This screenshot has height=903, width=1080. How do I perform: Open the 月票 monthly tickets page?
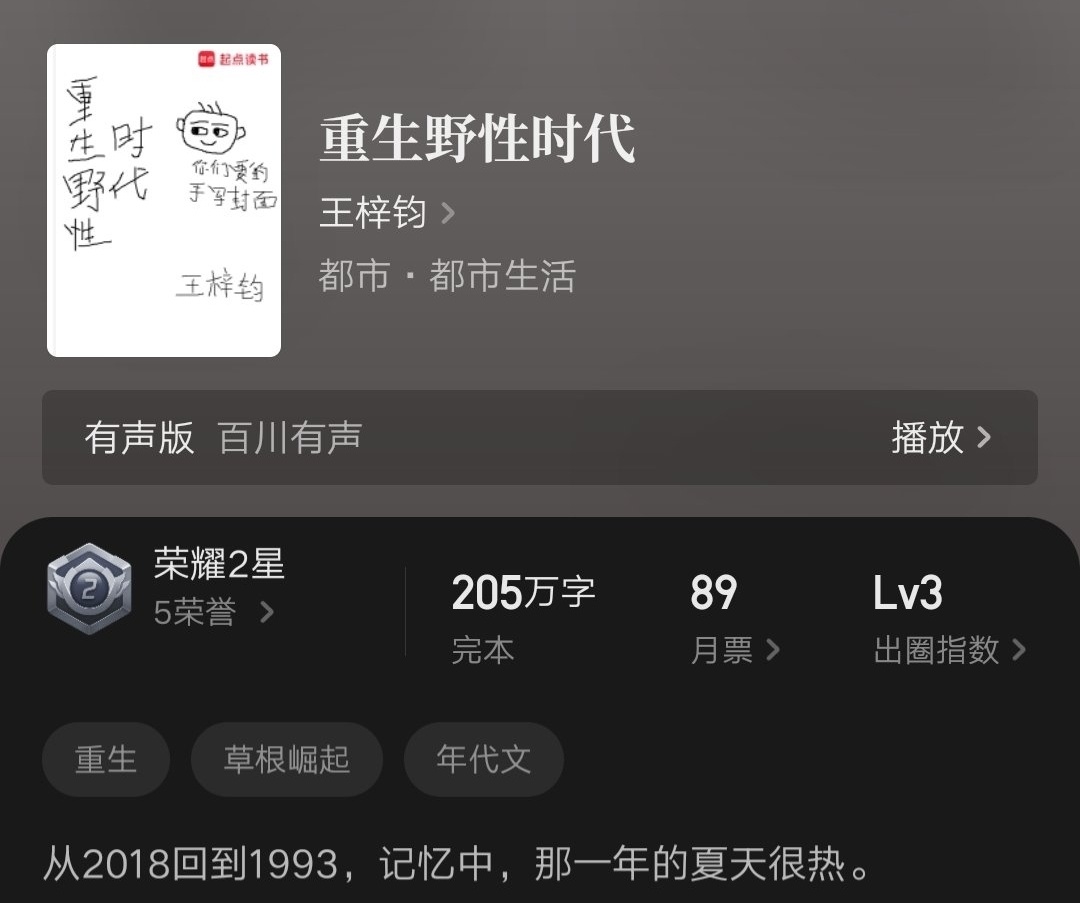point(734,650)
